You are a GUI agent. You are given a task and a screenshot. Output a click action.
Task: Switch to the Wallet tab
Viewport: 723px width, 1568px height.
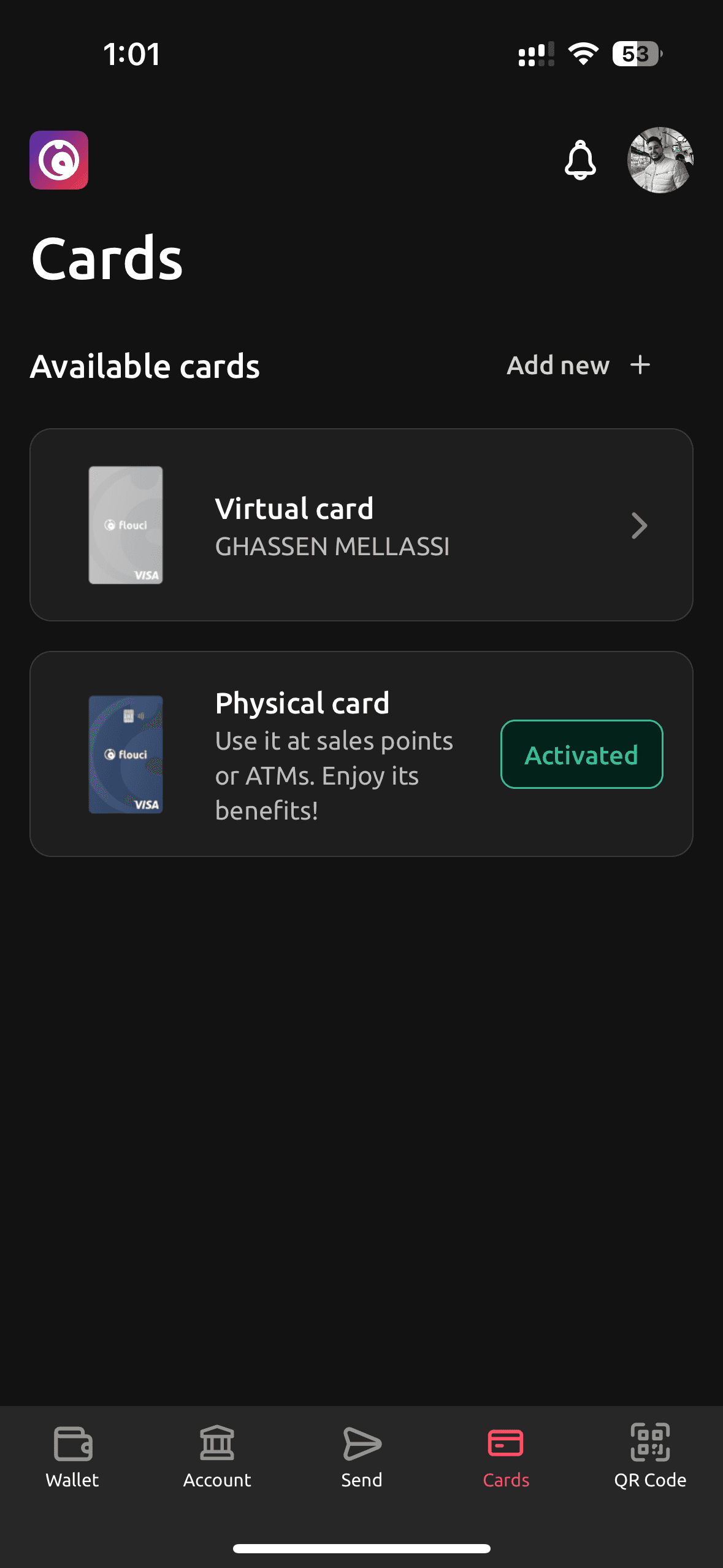[x=72, y=1456]
